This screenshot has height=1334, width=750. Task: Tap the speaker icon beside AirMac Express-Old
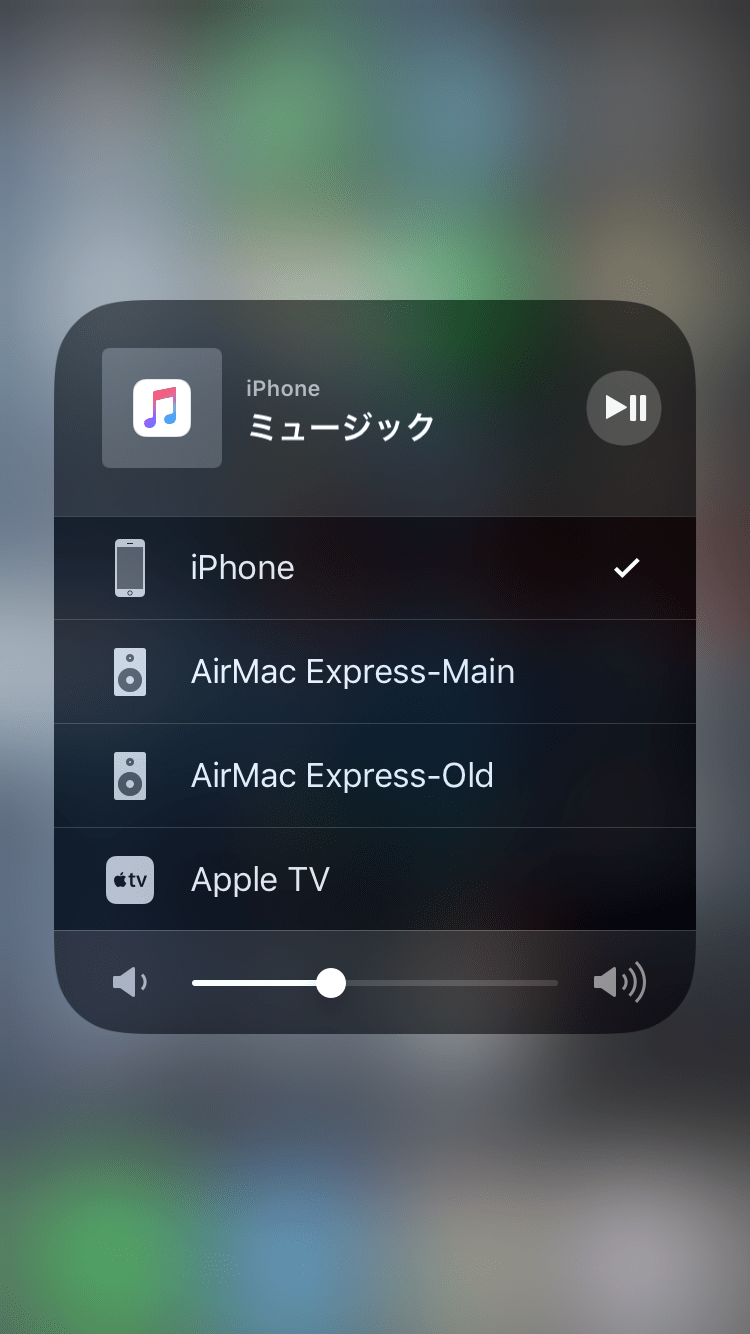tap(130, 776)
